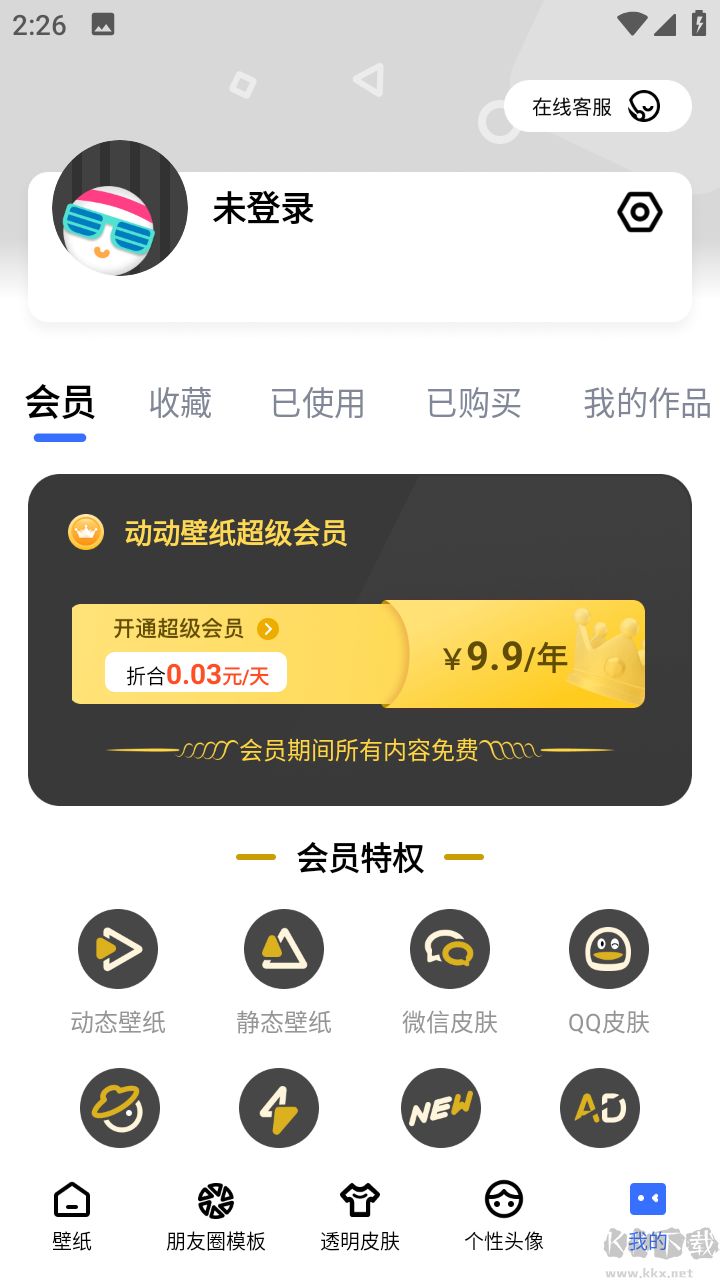Open the 微信皮肤 privilege icon
720x1280 pixels.
point(449,948)
